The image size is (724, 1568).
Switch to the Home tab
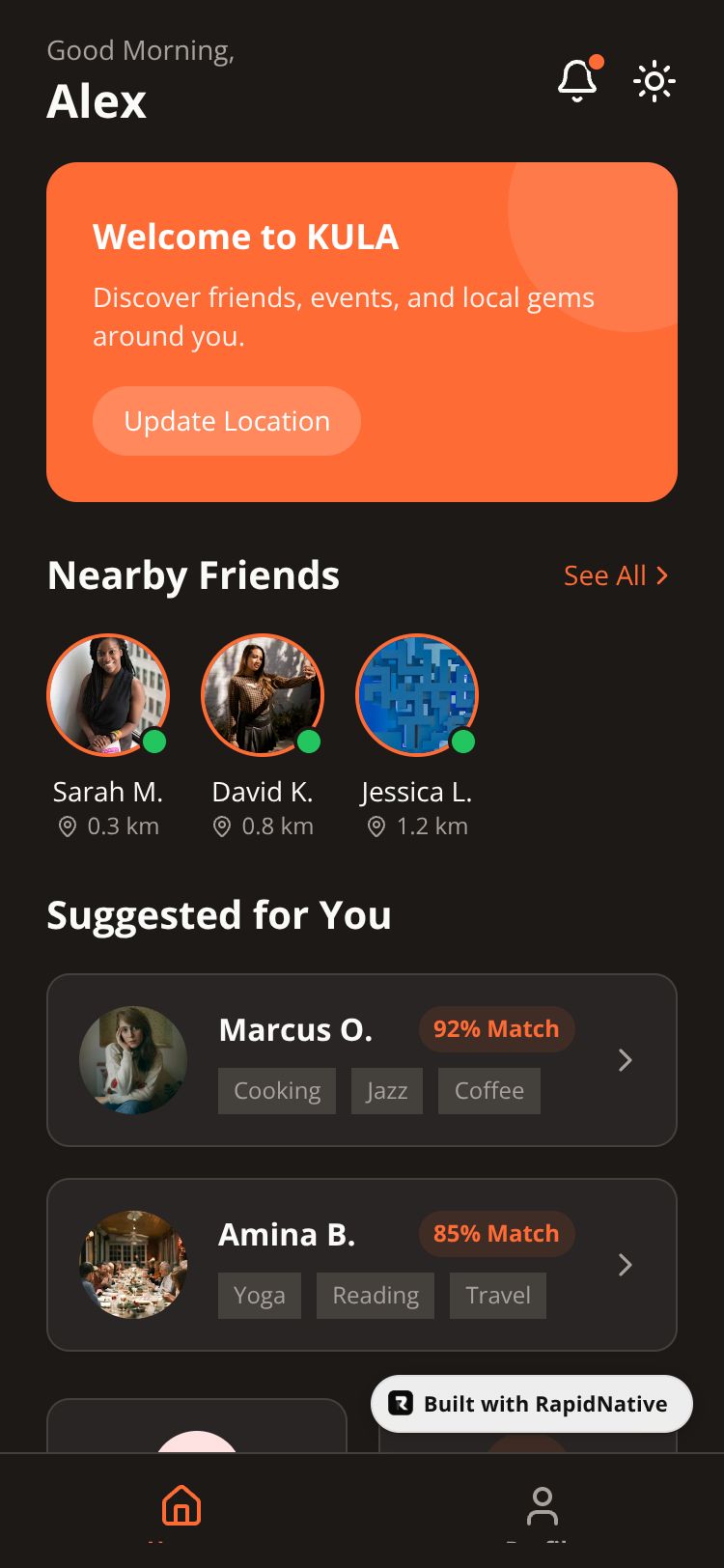click(181, 1508)
